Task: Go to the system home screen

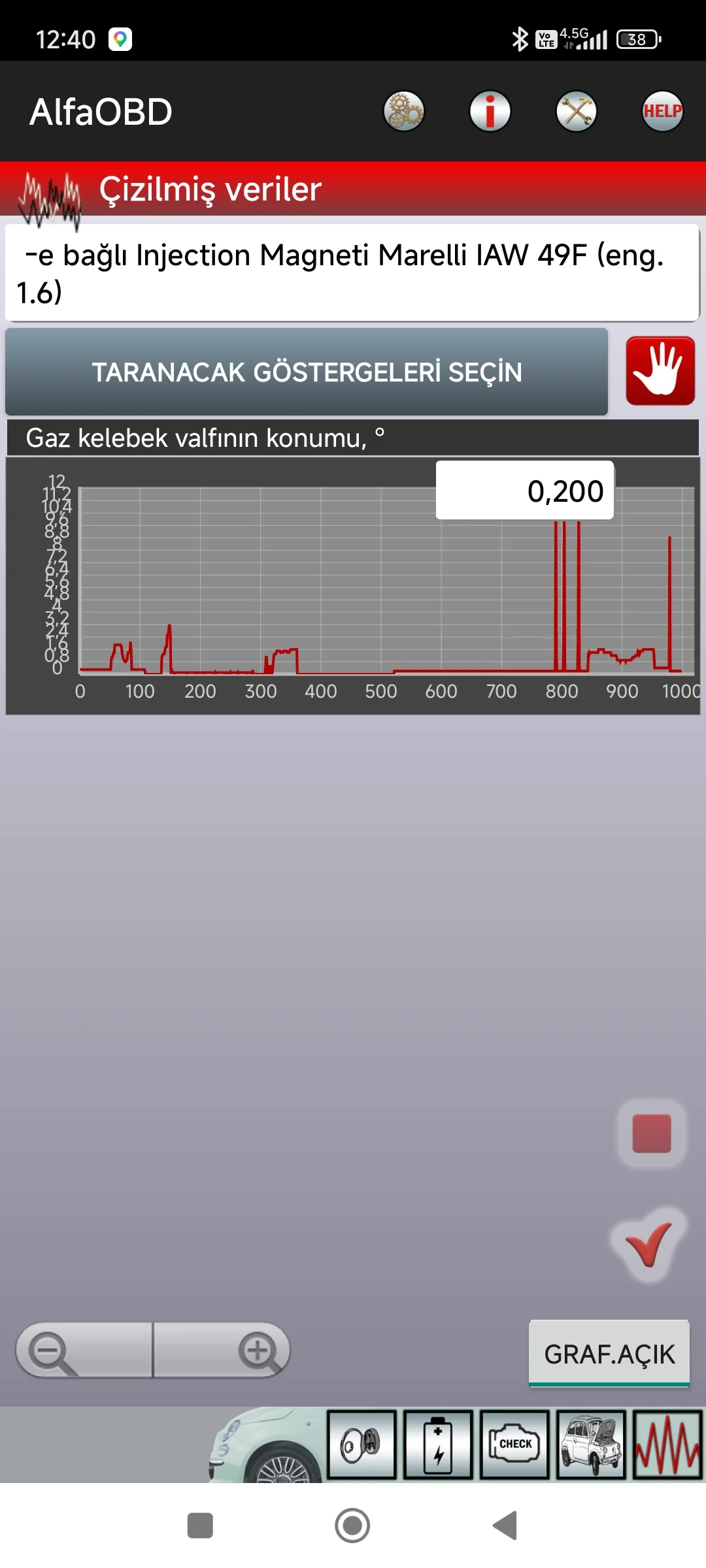Action: (352, 1526)
